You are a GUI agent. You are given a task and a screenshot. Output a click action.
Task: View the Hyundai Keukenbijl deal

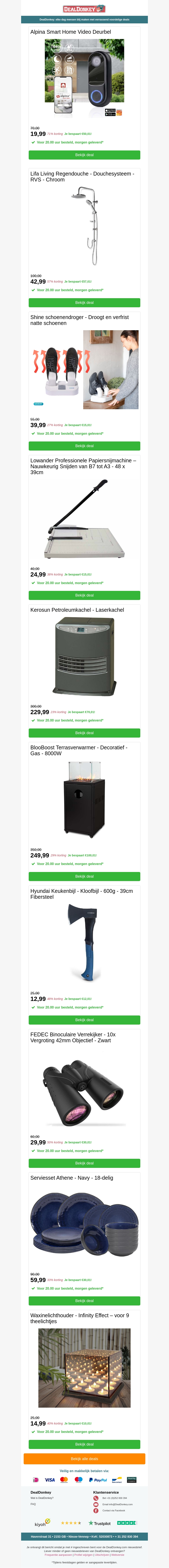[84, 1019]
